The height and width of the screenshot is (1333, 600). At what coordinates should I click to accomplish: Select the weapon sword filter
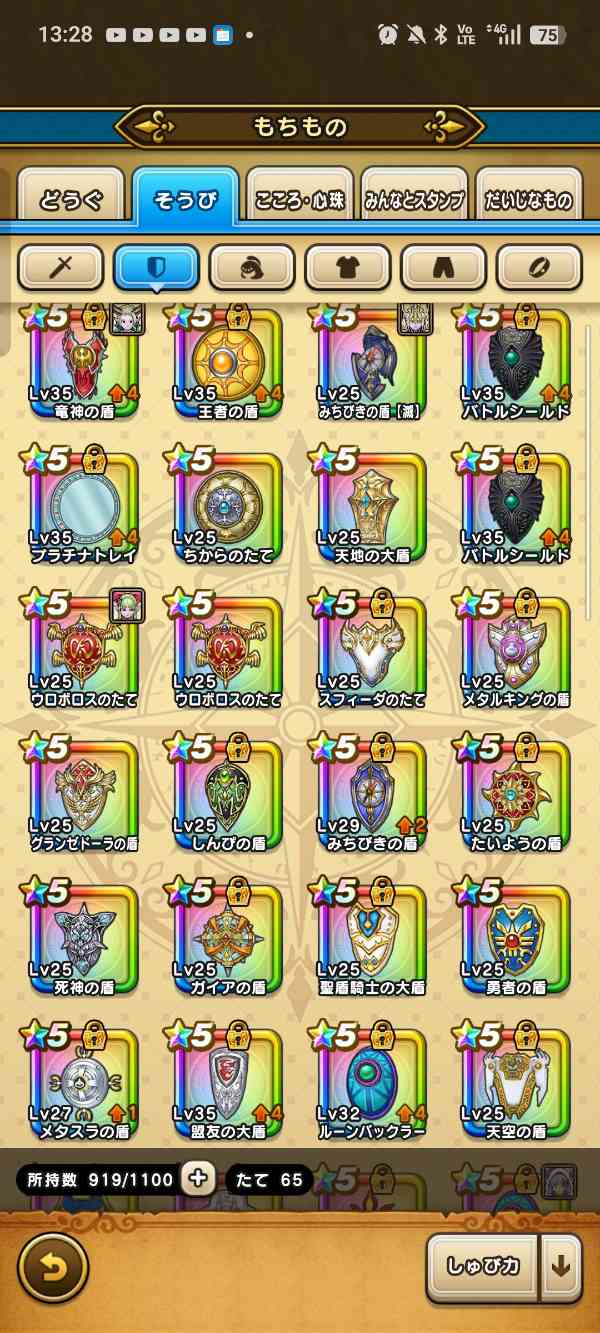point(60,267)
